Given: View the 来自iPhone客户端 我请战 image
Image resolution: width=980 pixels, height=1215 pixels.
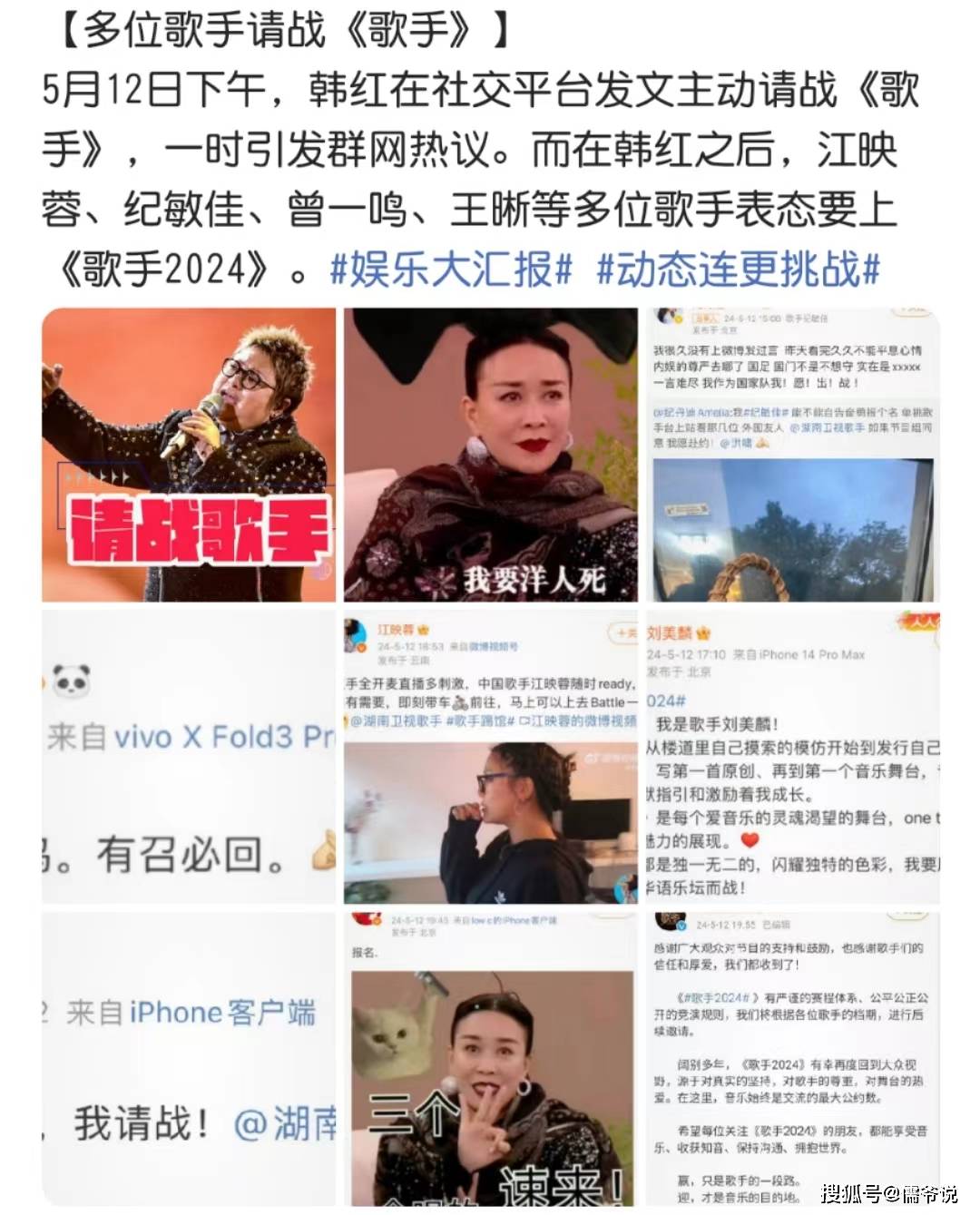Looking at the screenshot, I should point(189,1058).
